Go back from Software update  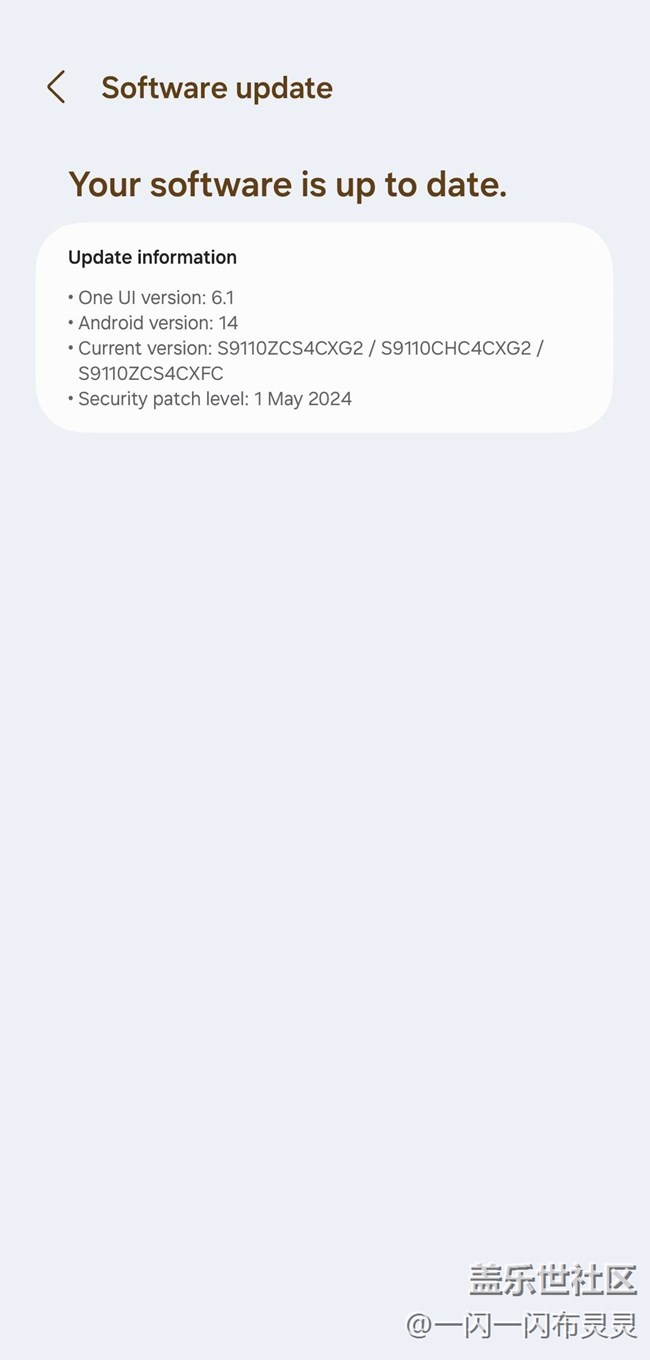click(x=57, y=88)
